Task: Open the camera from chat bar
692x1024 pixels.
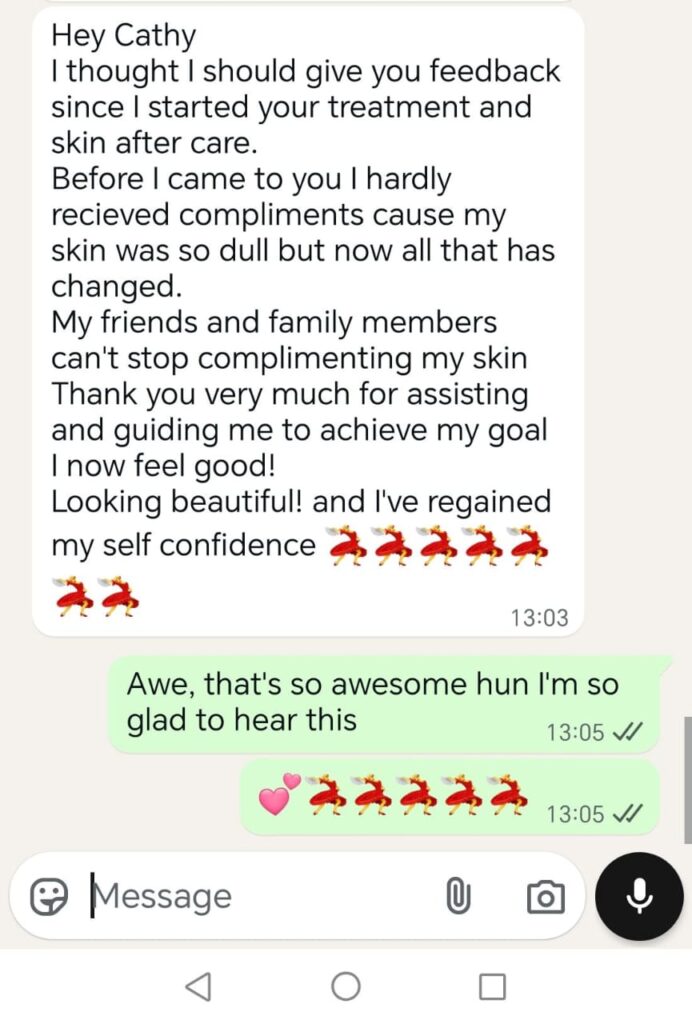Action: [x=545, y=896]
